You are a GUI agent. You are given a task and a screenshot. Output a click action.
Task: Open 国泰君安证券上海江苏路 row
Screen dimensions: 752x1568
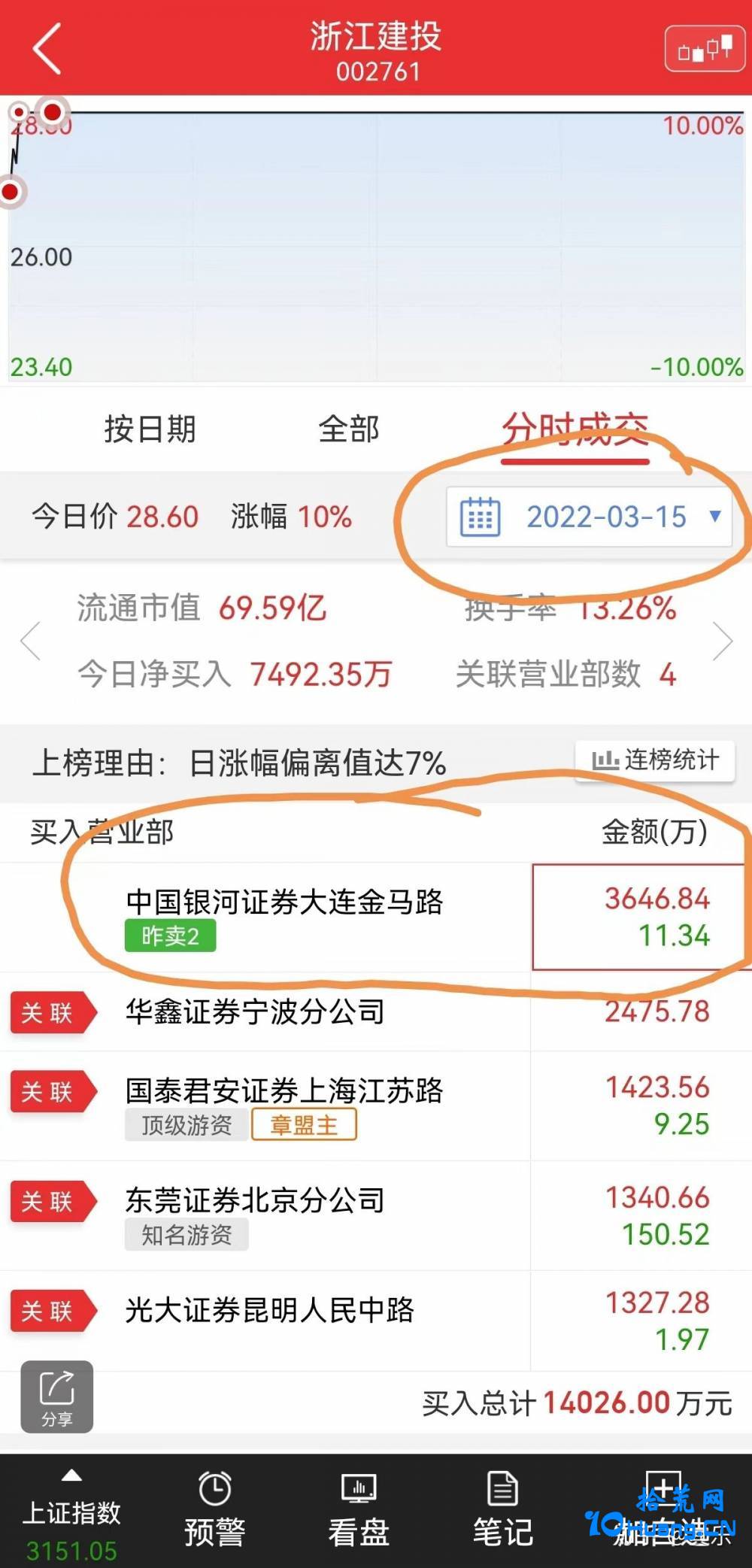tap(376, 1105)
